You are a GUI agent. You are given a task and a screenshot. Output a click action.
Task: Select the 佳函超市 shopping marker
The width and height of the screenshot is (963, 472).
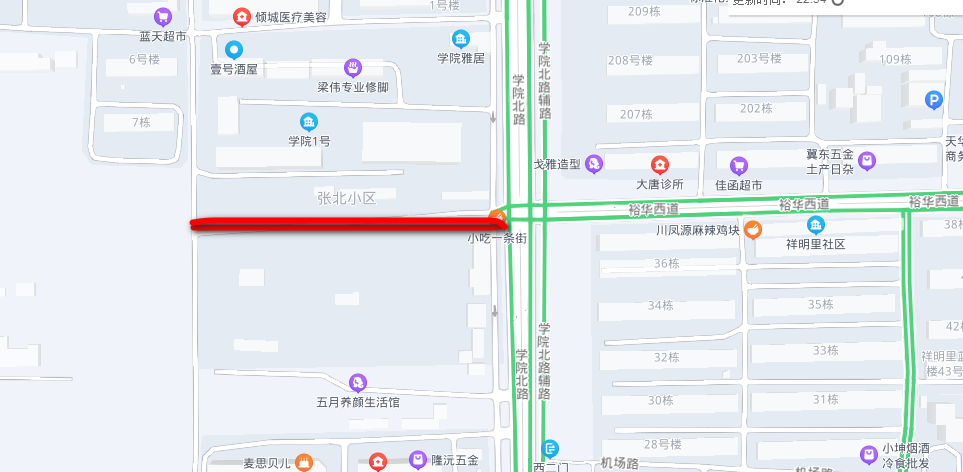(739, 165)
